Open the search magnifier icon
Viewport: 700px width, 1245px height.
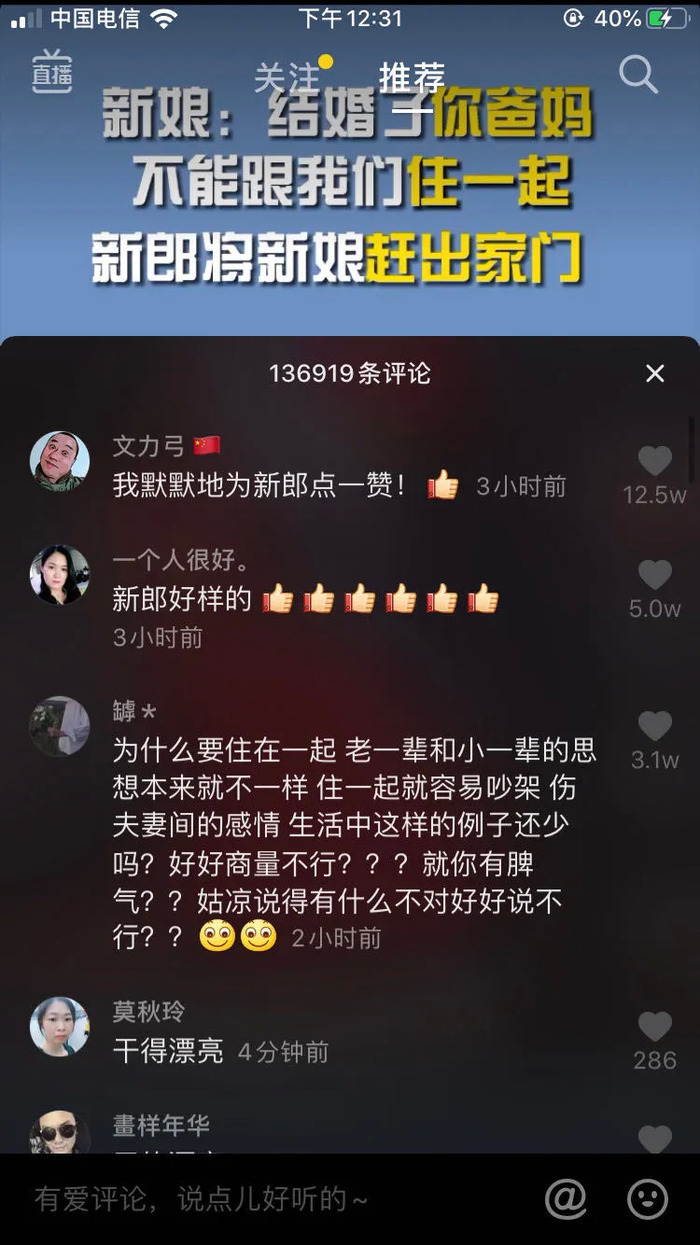pos(637,74)
